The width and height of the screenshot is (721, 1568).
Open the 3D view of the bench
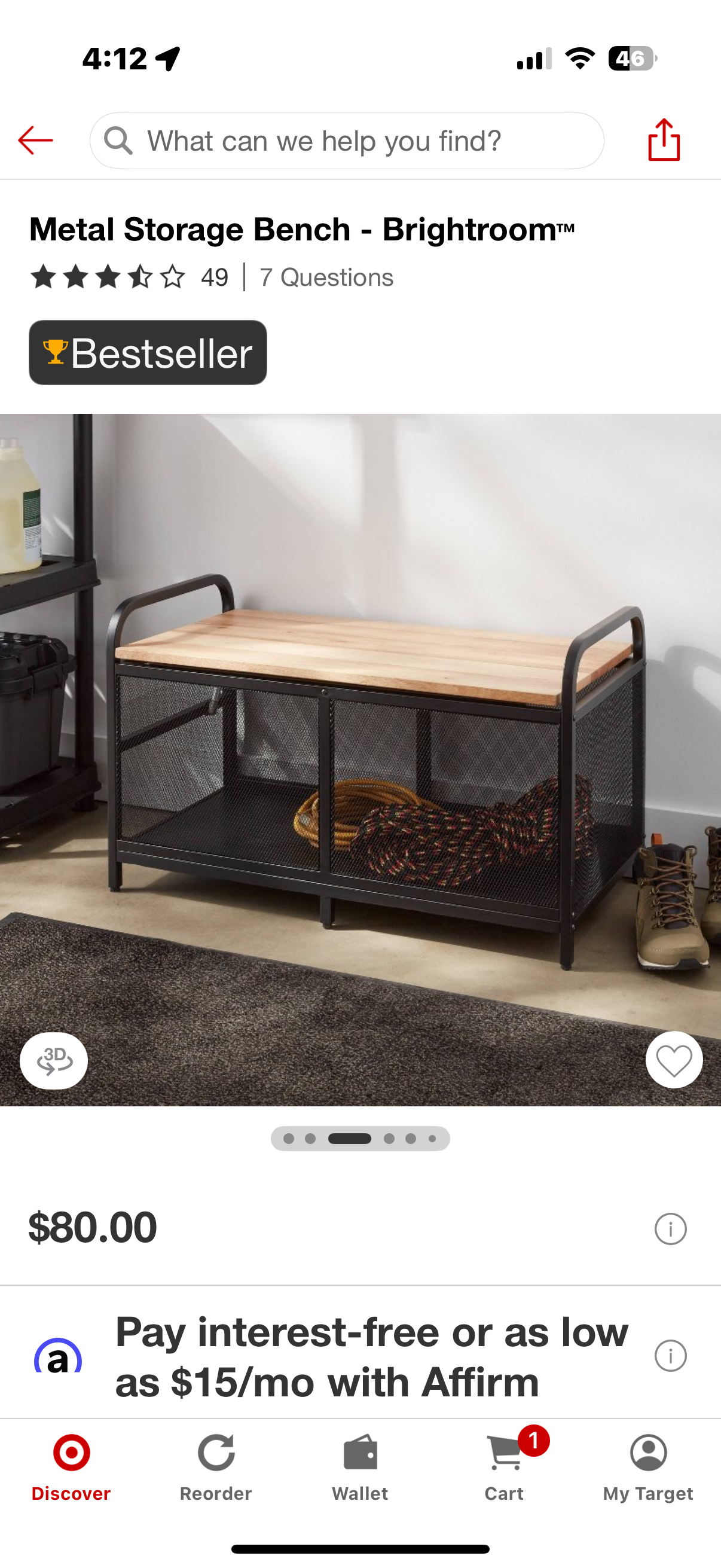click(x=54, y=1060)
